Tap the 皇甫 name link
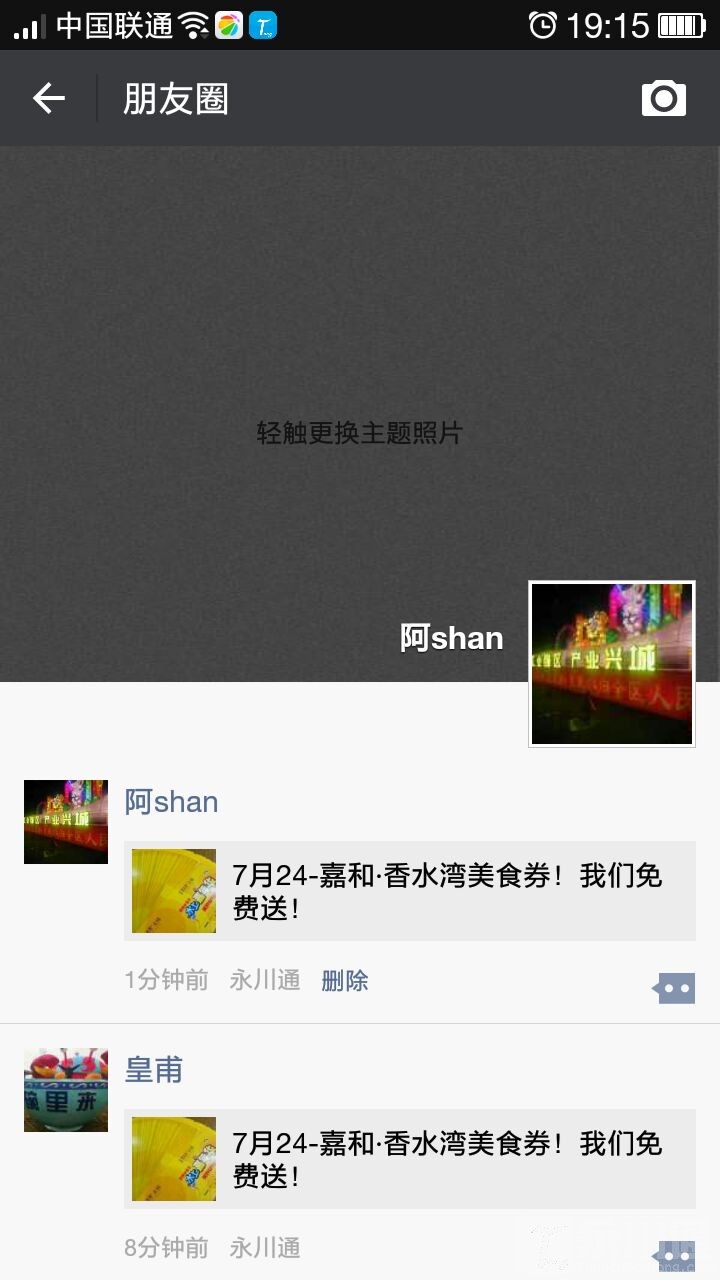 click(x=154, y=1070)
